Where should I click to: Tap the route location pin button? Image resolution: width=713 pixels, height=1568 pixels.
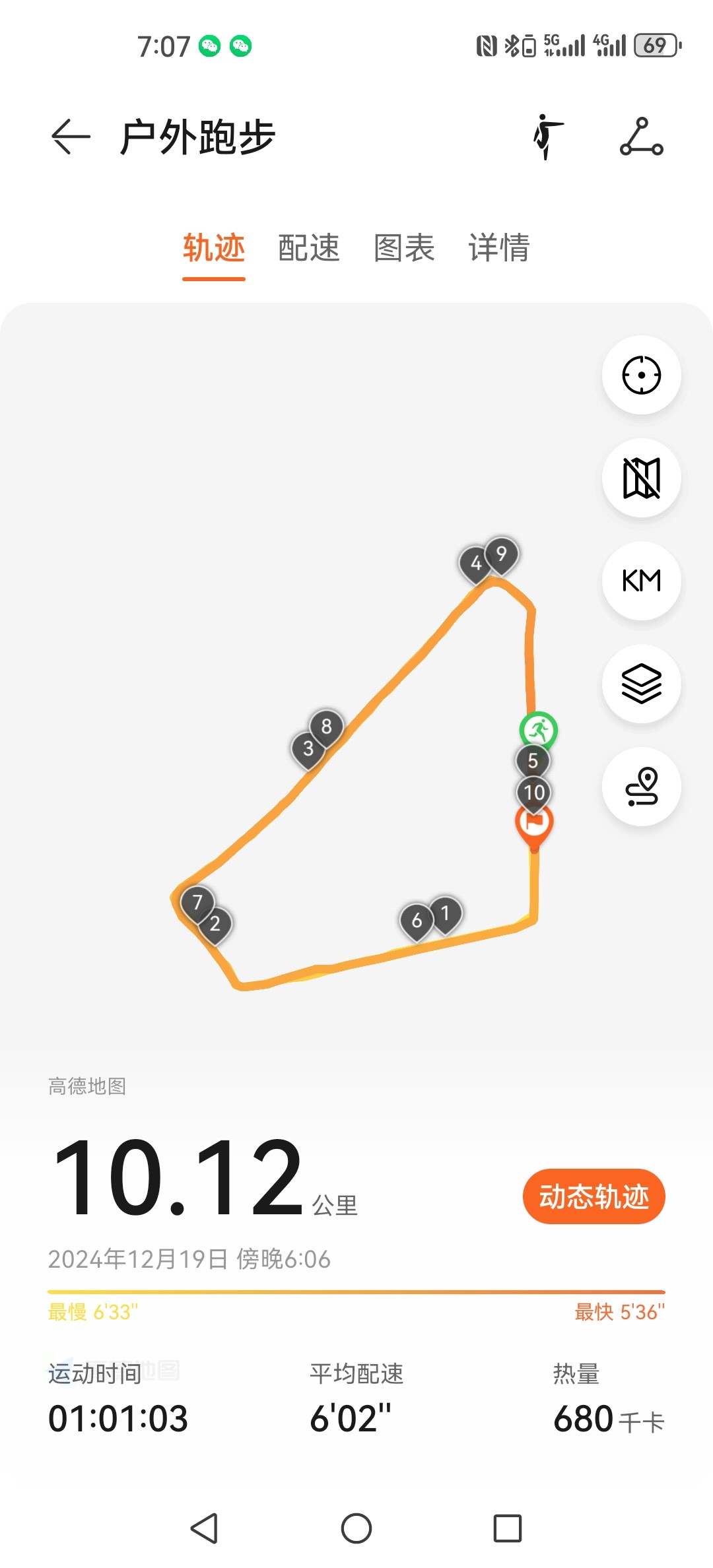641,787
